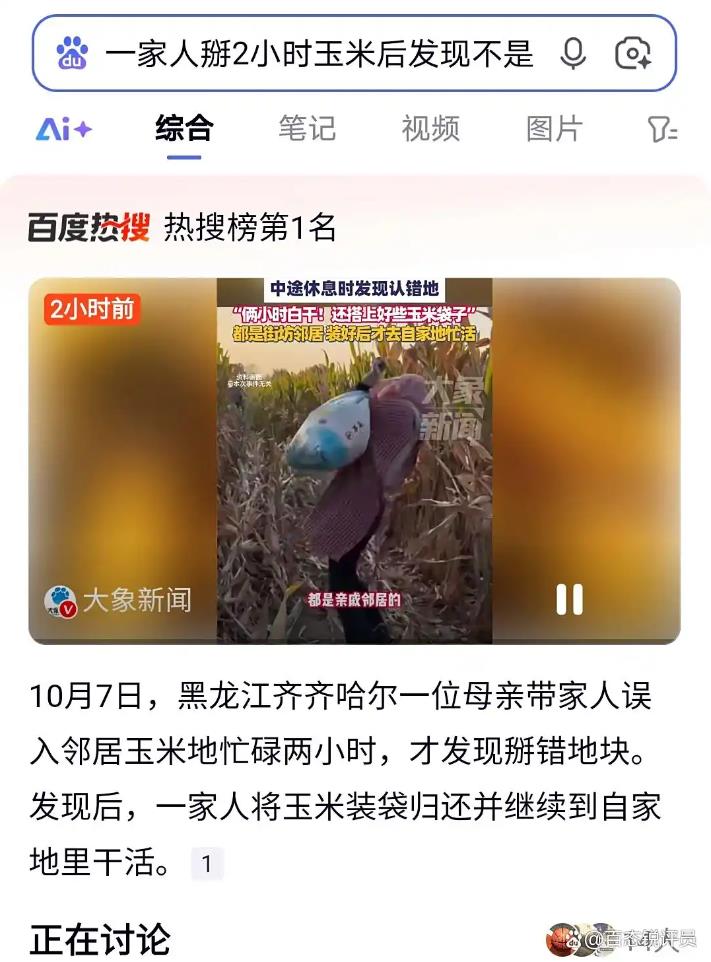Switch to the 笔记 tab
Screen dimensions: 711x962
(307, 129)
